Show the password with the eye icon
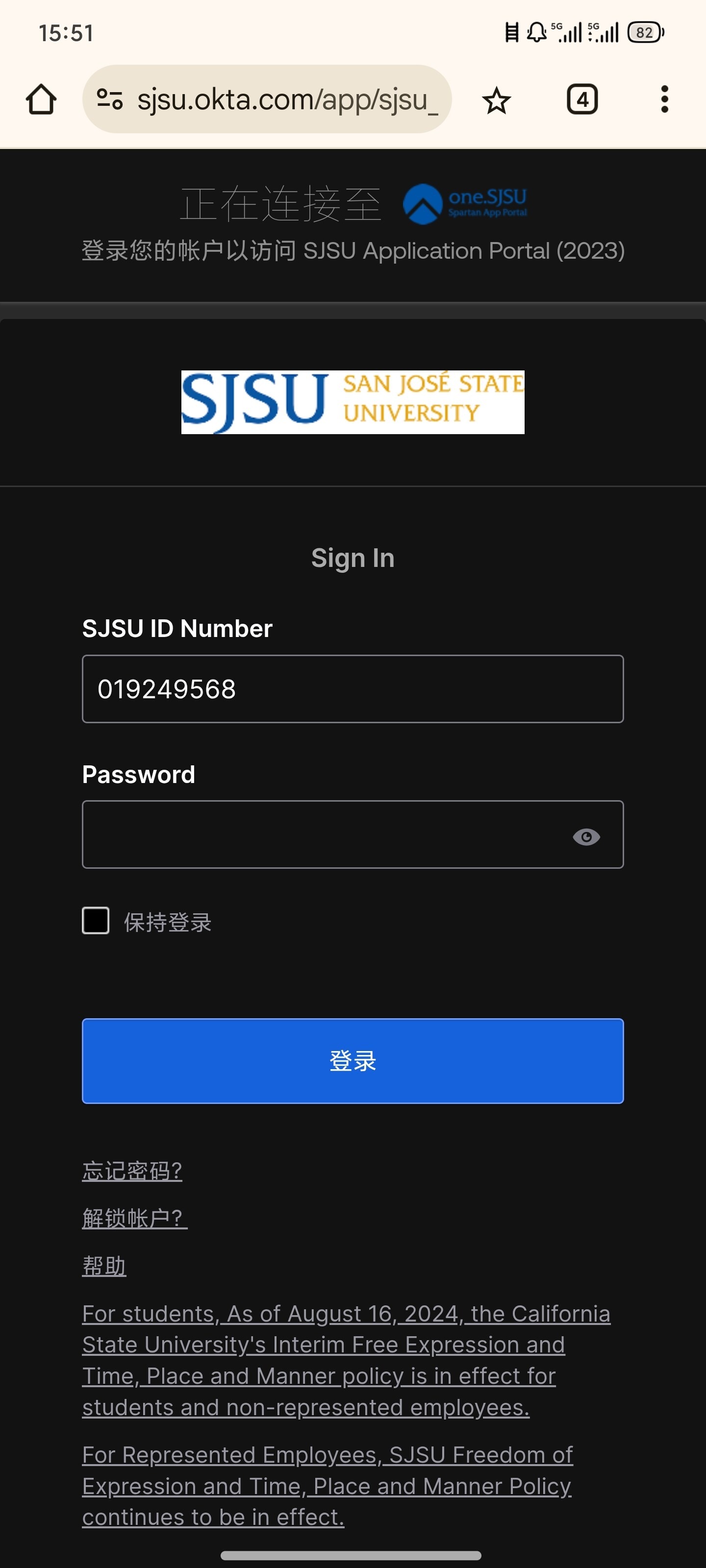Screen dimensions: 706x1568 pos(586,837)
